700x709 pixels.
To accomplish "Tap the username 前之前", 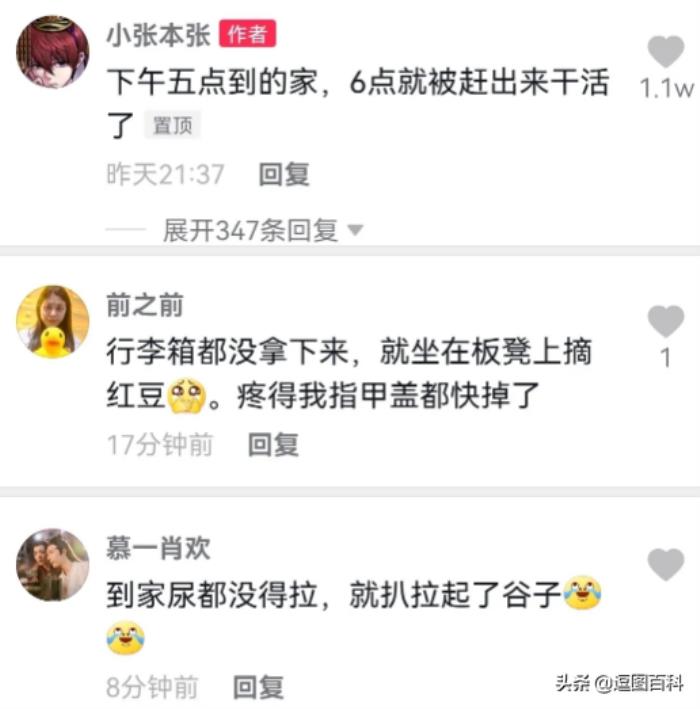I will (145, 304).
